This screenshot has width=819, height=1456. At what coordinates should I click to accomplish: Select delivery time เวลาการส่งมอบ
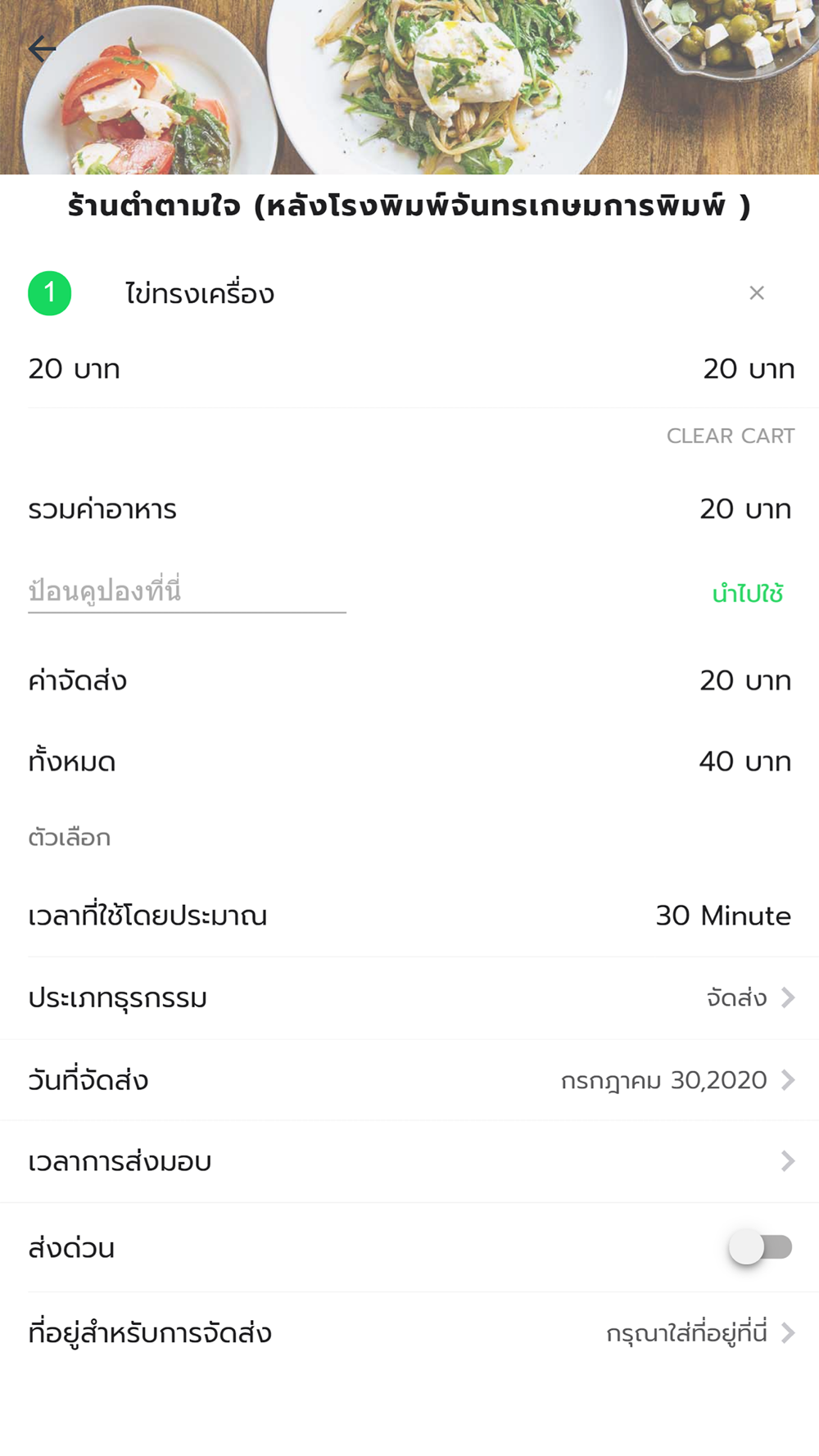click(409, 1161)
